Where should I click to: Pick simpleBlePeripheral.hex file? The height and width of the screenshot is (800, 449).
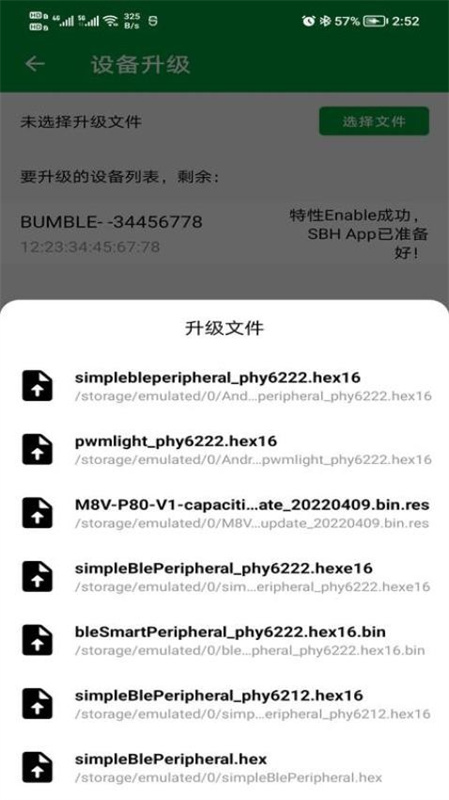224,768
